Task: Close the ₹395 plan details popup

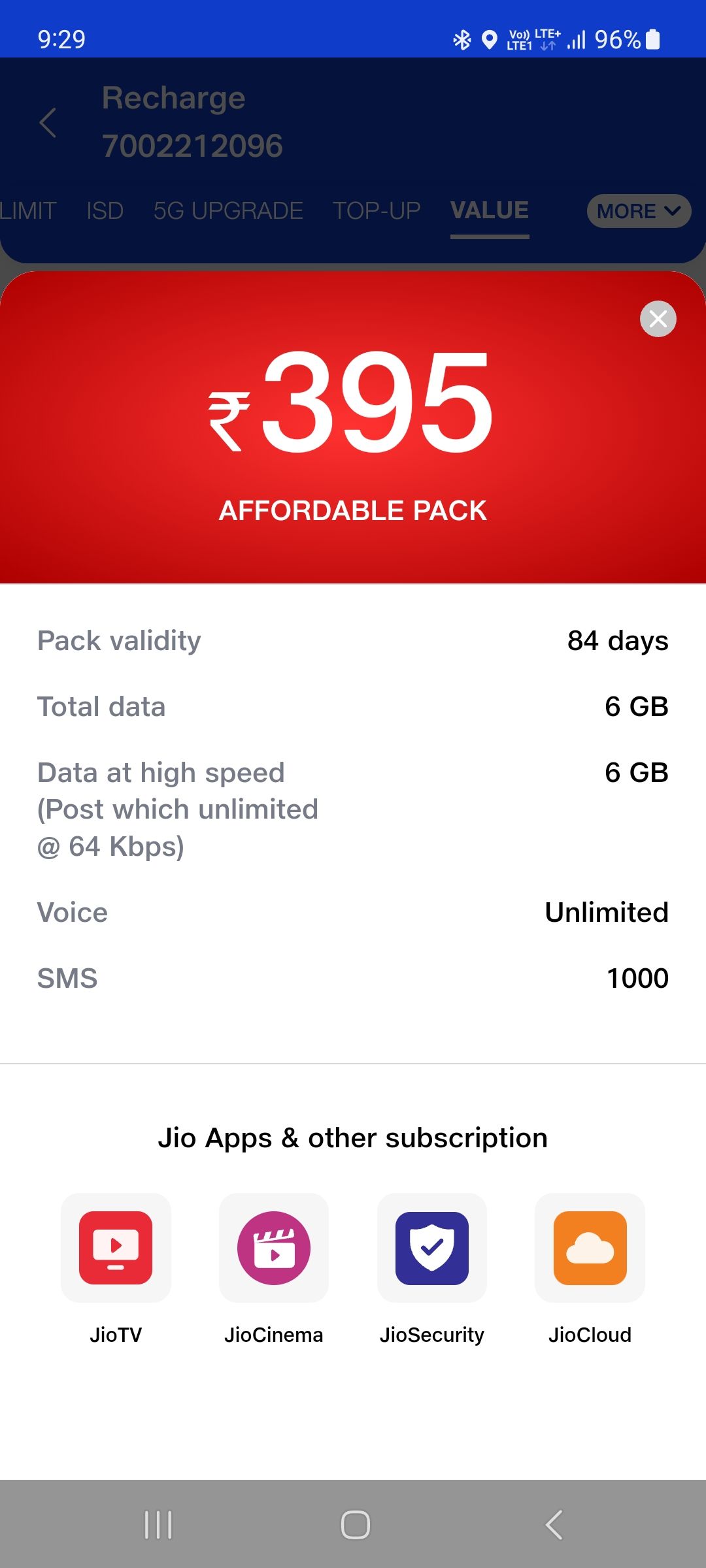Action: pos(658,319)
